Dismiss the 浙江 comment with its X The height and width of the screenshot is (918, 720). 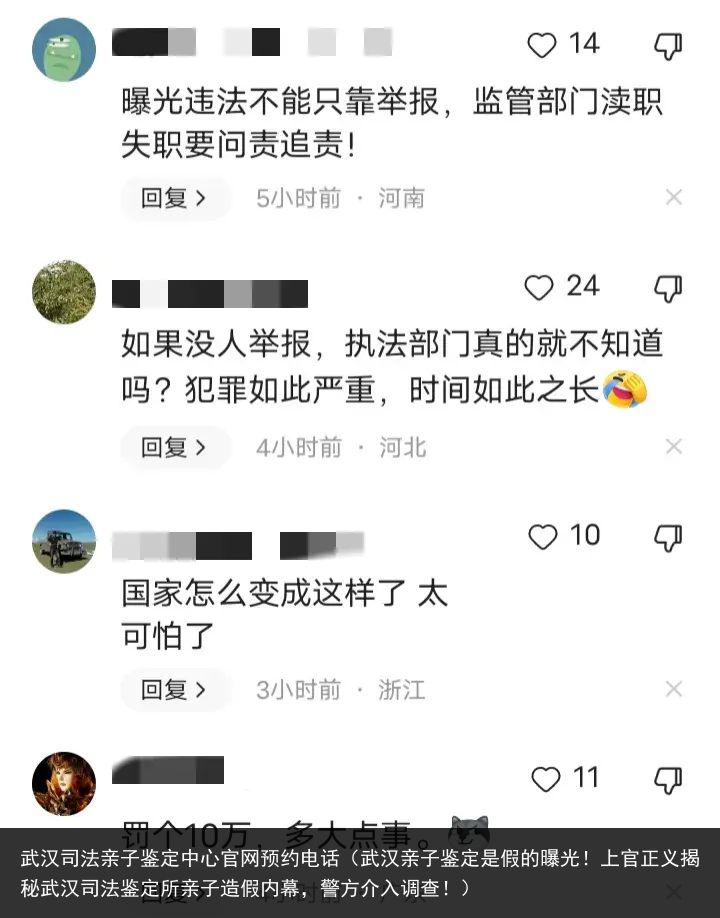pyautogui.click(x=674, y=689)
